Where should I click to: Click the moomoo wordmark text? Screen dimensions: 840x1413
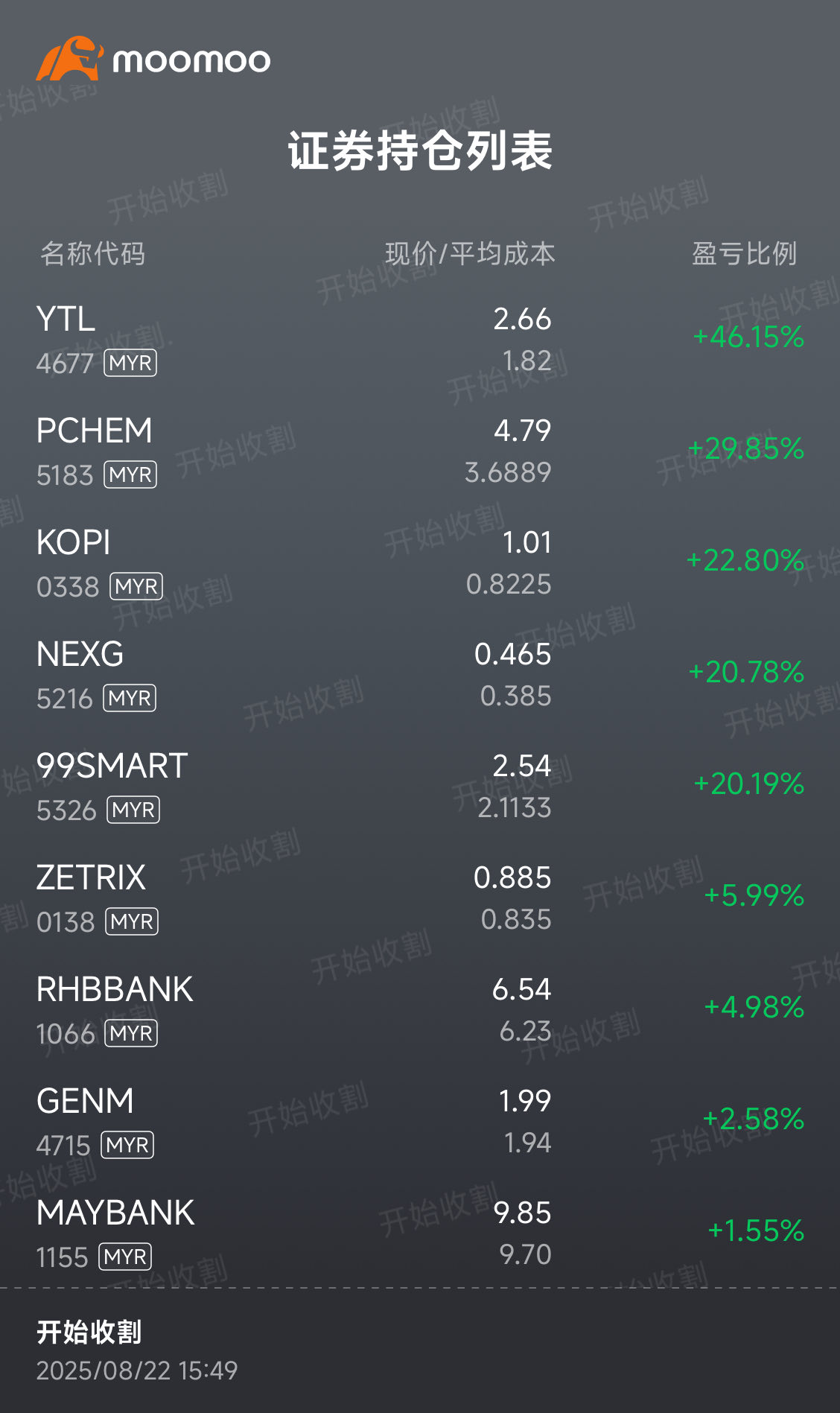[x=194, y=60]
